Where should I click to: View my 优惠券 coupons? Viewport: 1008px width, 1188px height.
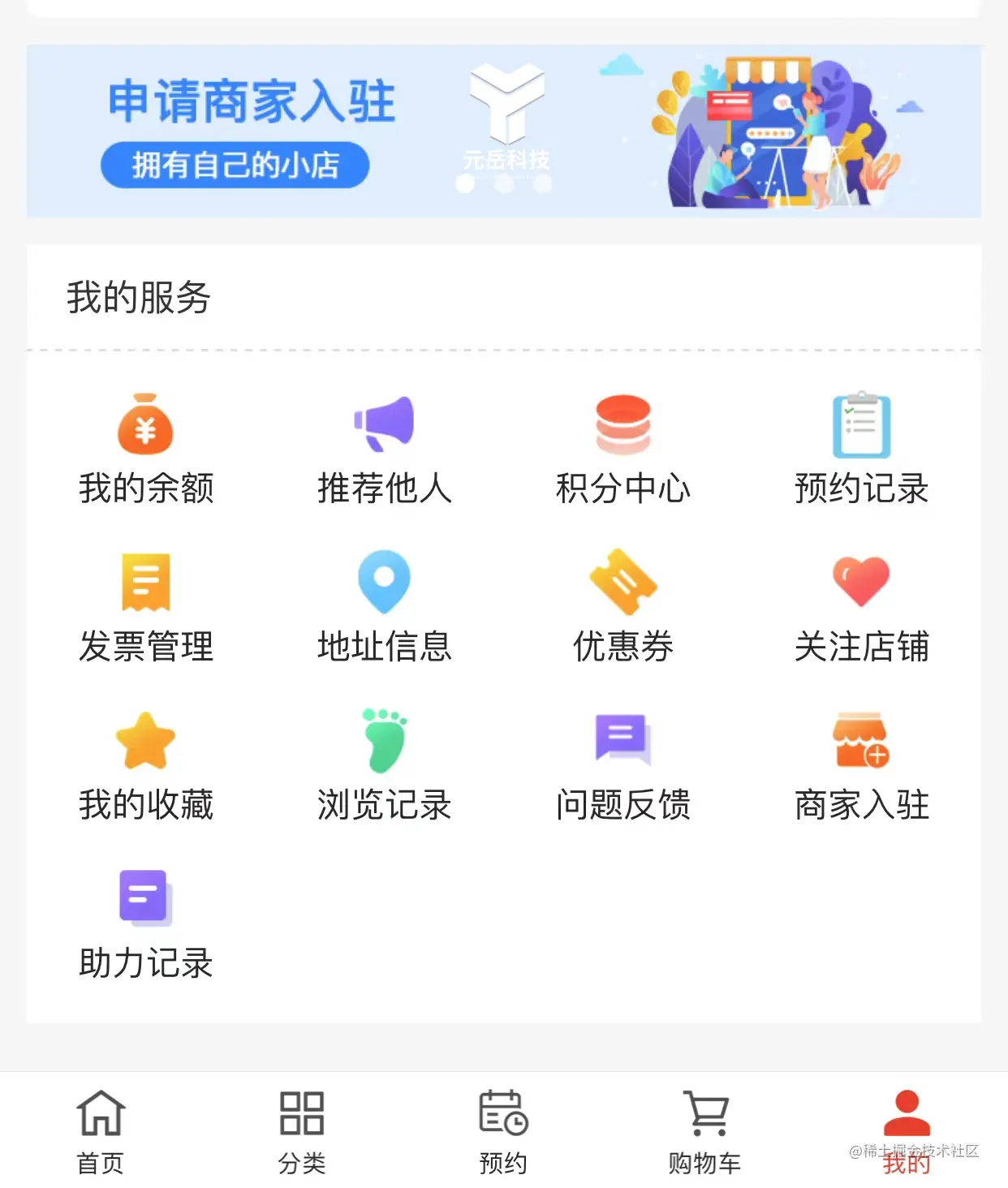(622, 607)
